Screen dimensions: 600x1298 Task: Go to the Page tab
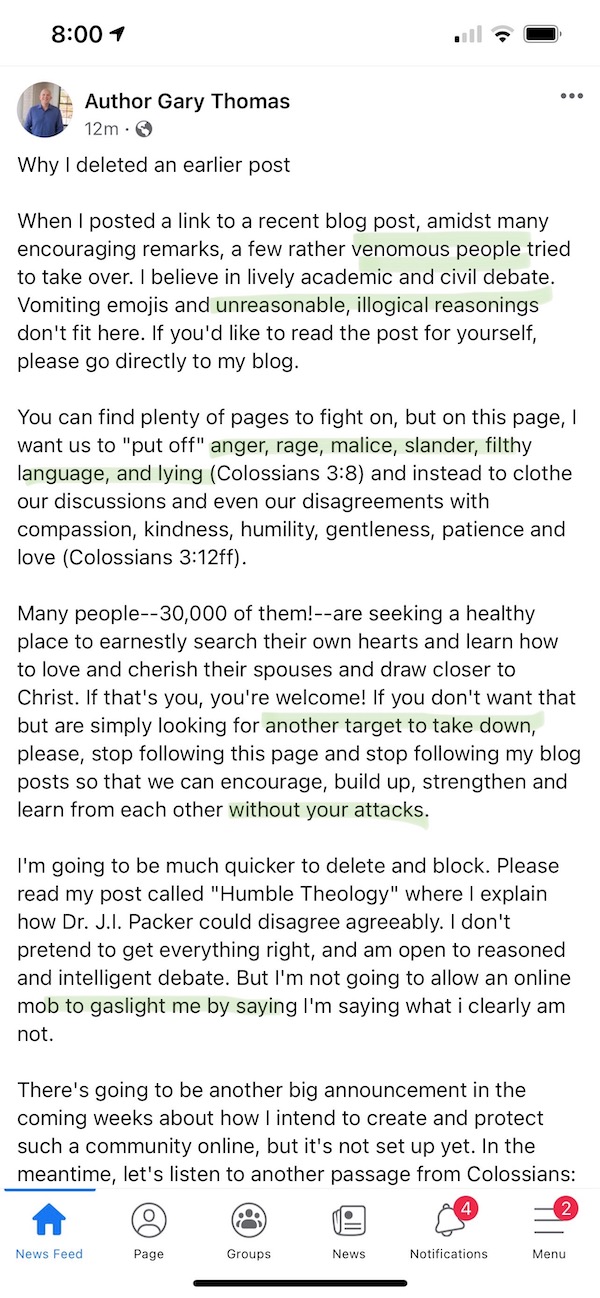[x=149, y=1231]
